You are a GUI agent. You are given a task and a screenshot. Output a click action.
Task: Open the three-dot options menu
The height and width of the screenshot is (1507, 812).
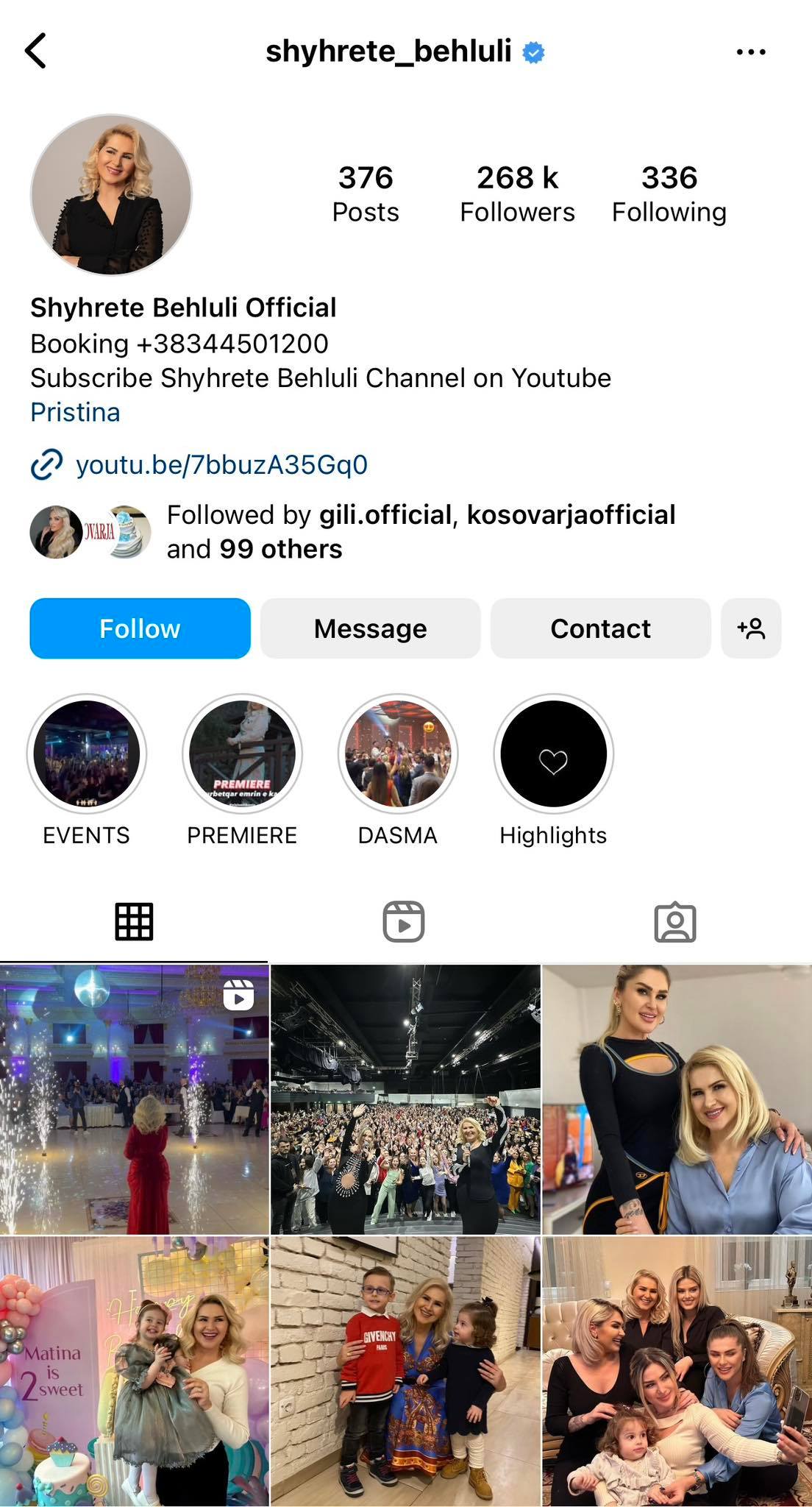(751, 52)
